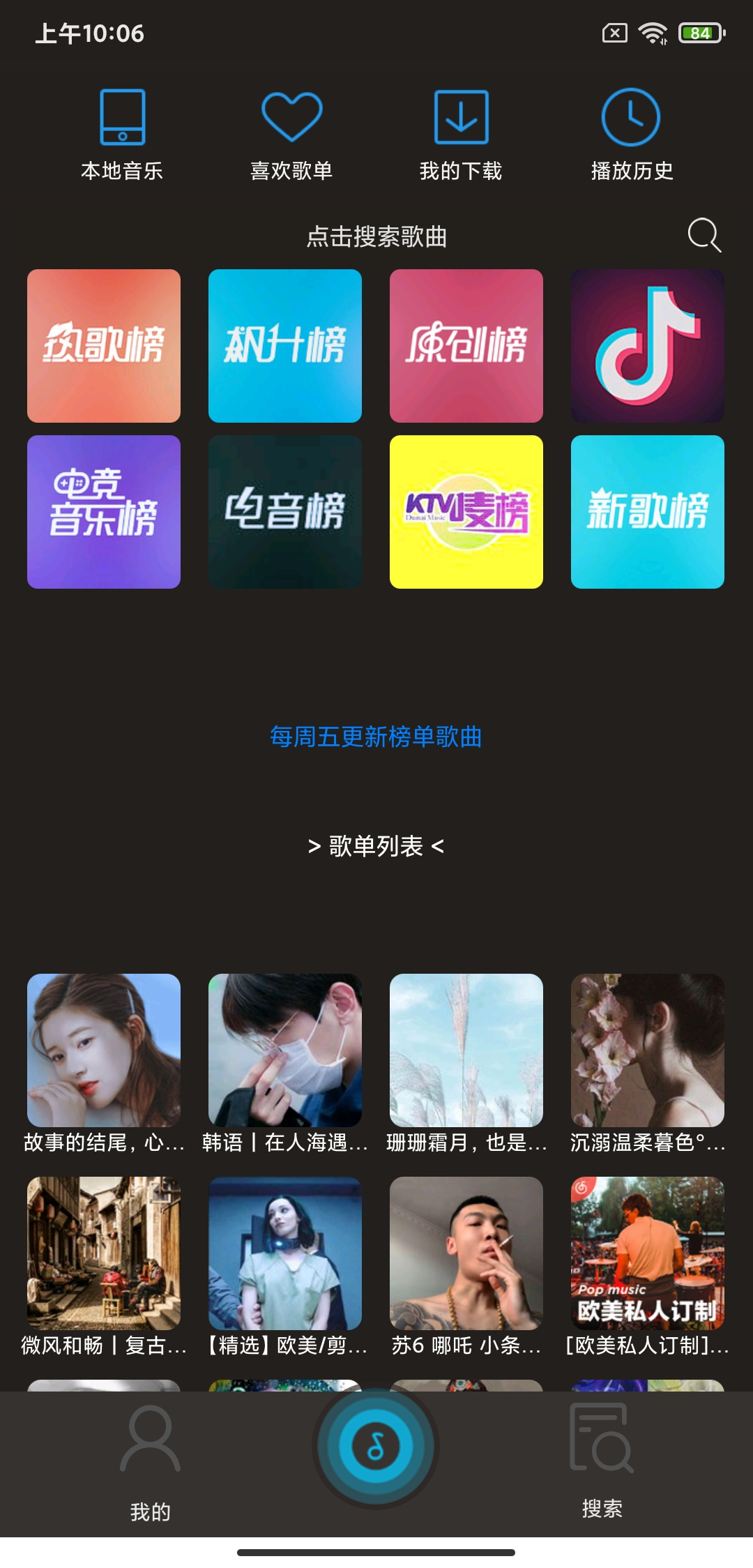
Task: Open the 电音榜 chart
Action: coord(285,512)
